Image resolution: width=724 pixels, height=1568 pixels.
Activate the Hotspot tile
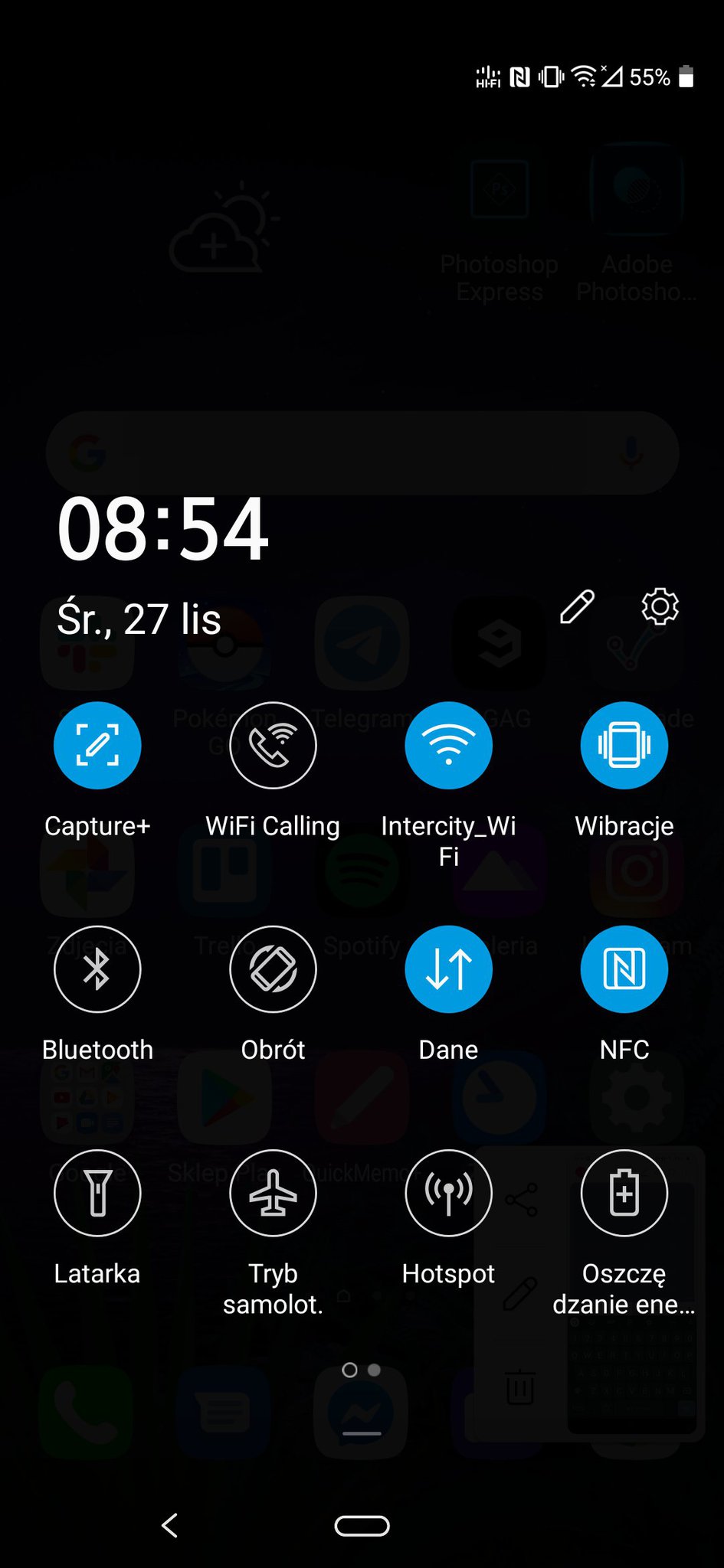point(449,1193)
